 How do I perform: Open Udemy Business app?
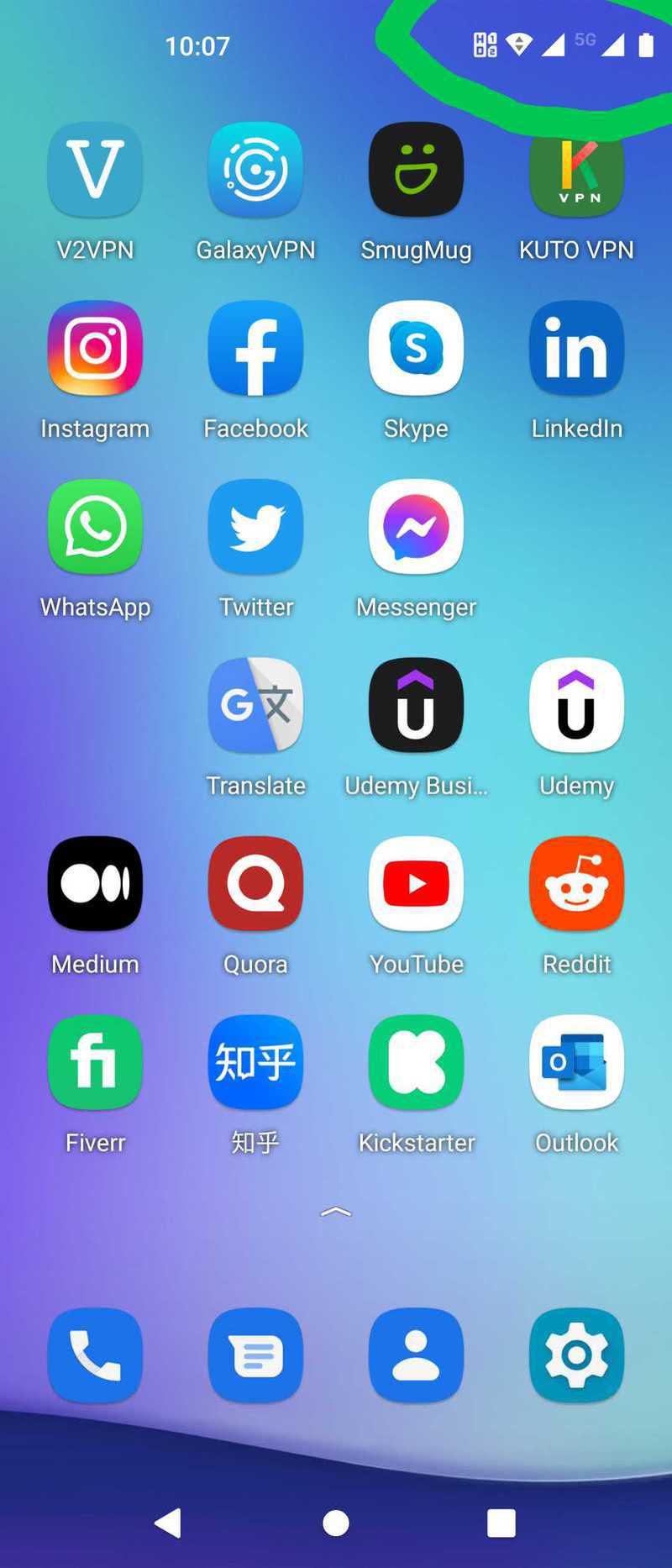[416, 706]
